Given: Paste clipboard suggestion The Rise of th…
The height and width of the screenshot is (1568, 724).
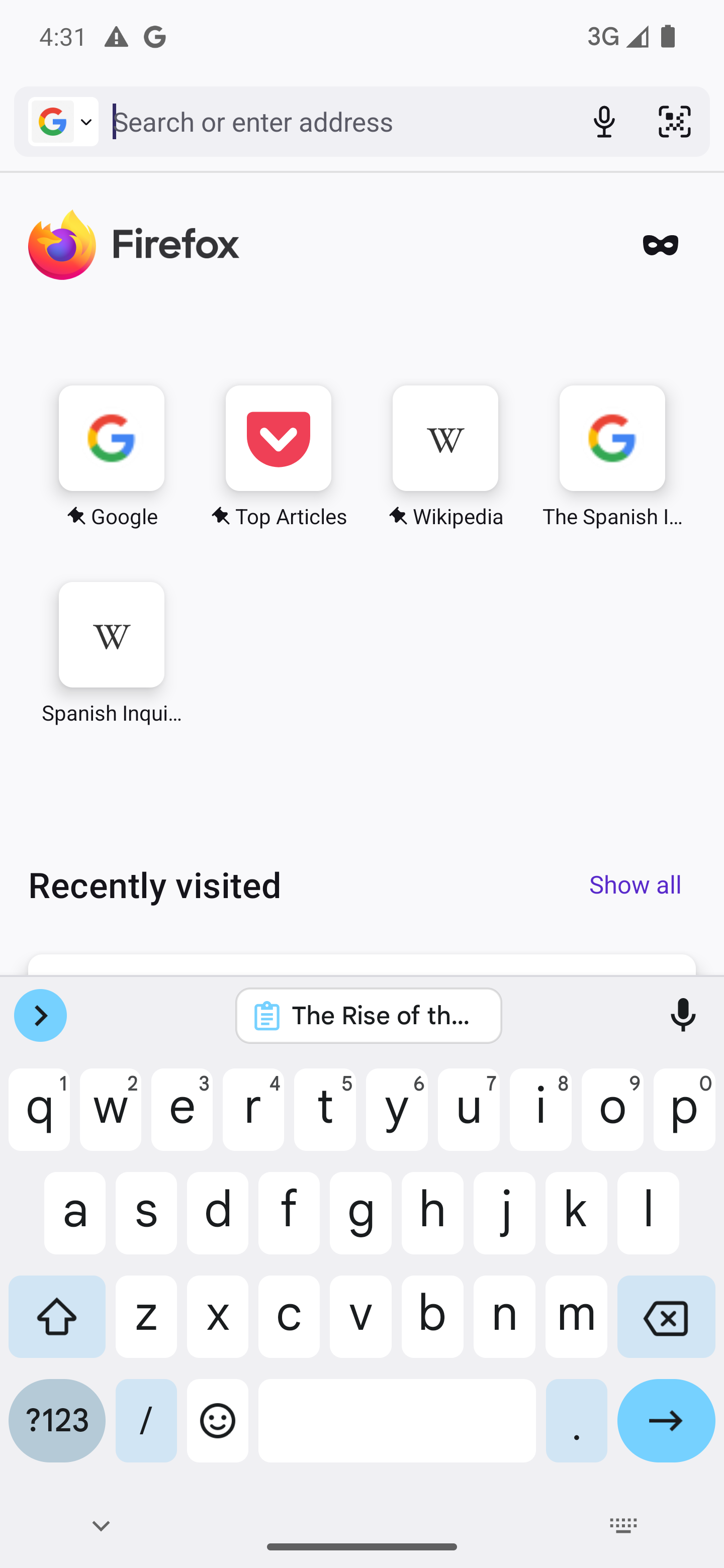Looking at the screenshot, I should click(369, 1015).
